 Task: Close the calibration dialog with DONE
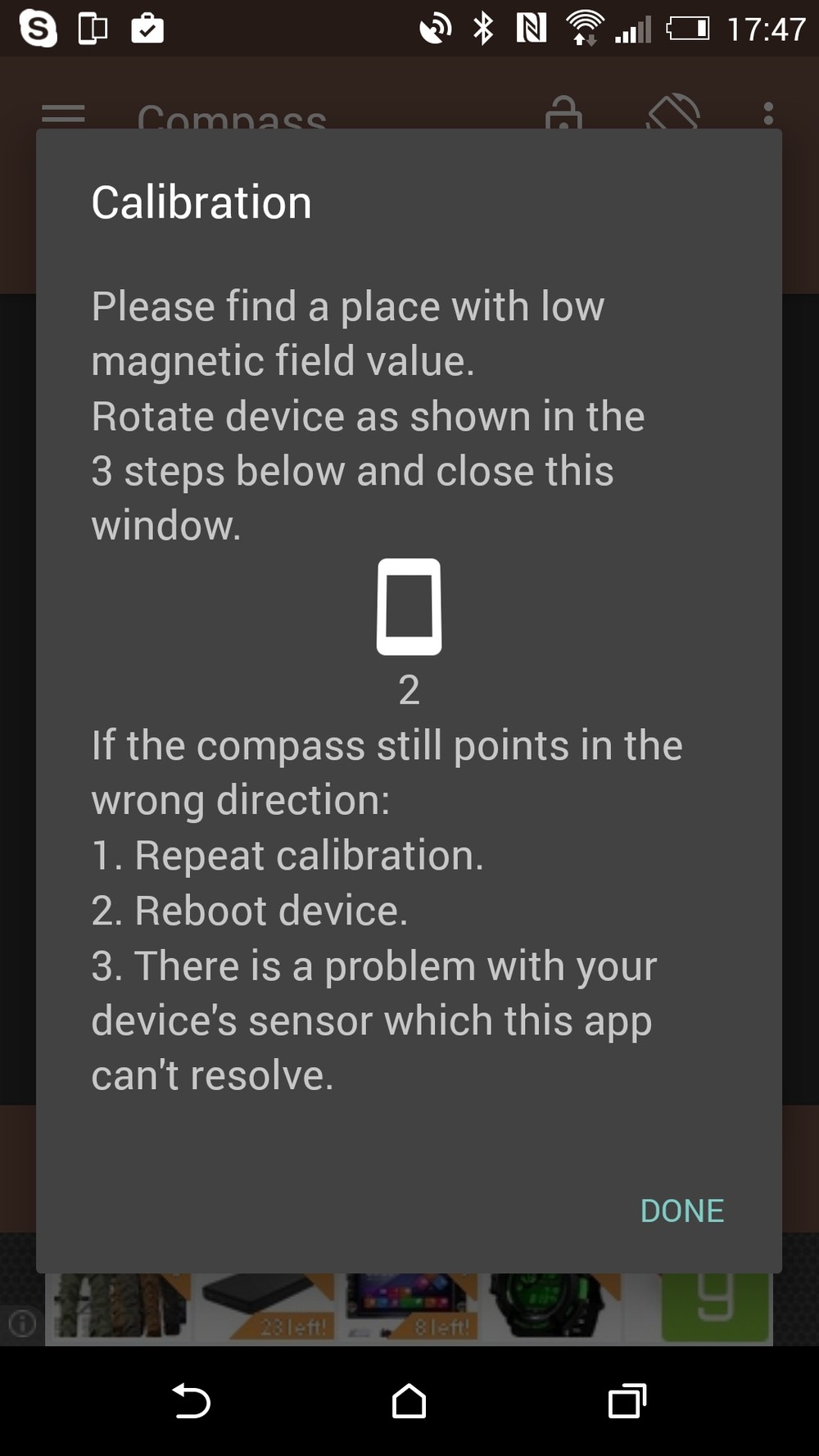(x=681, y=1210)
